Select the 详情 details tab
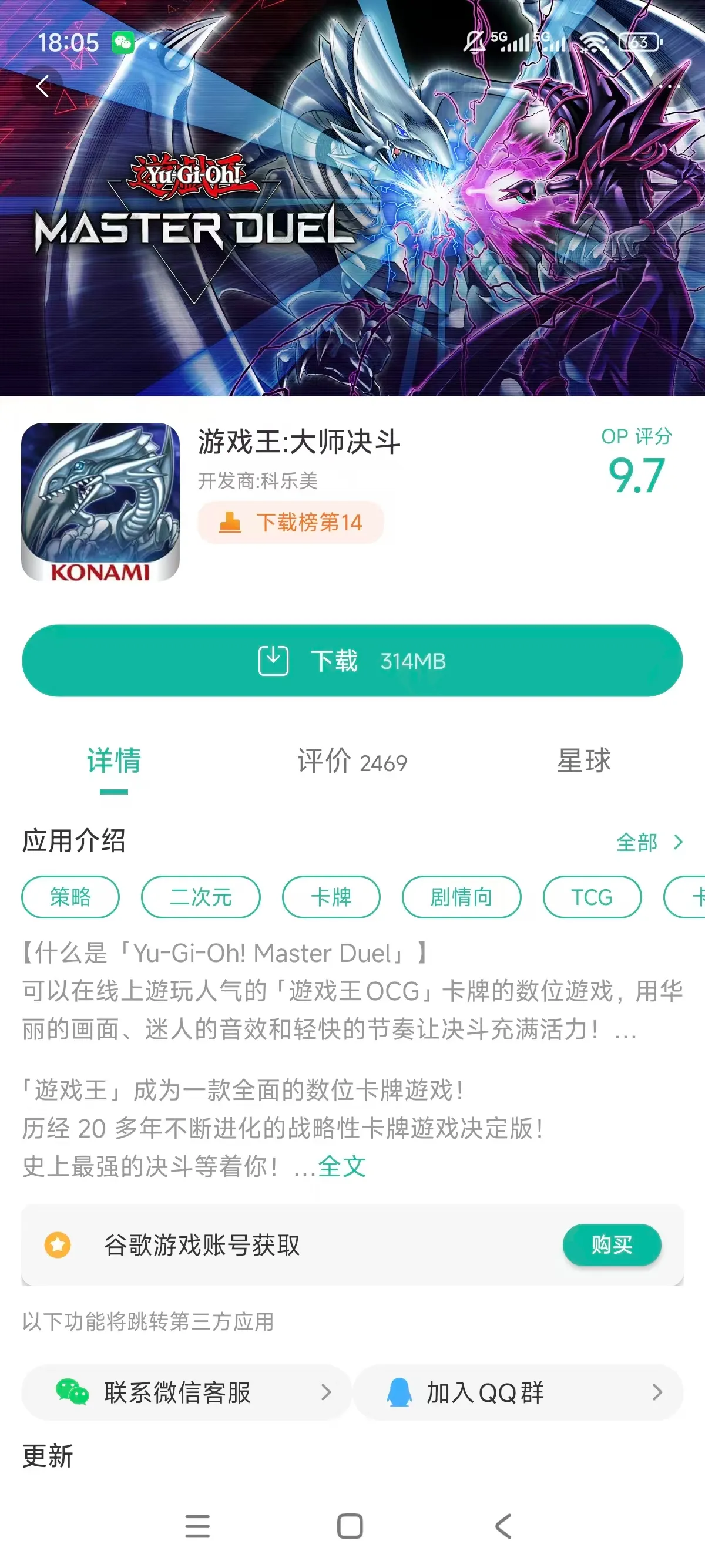 click(114, 762)
